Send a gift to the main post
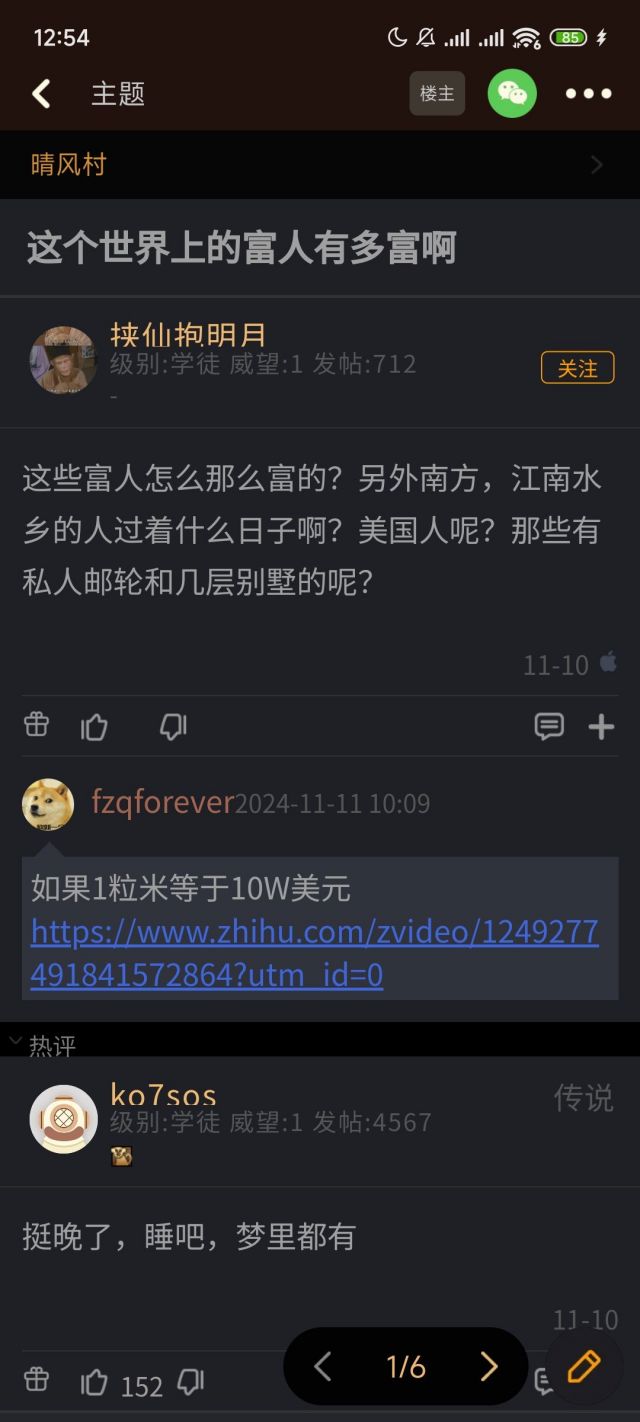The image size is (640, 1422). (36, 725)
